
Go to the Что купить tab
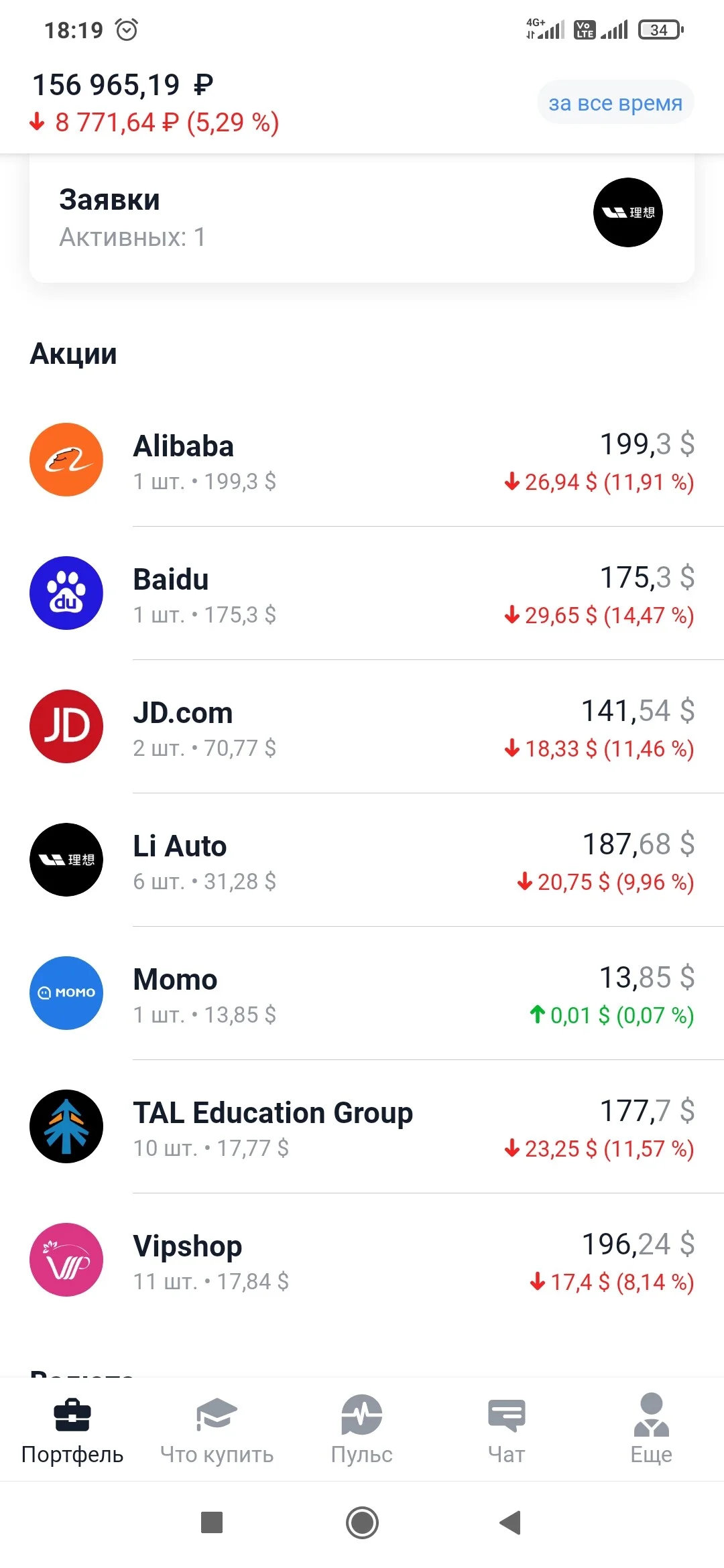pyautogui.click(x=217, y=1429)
